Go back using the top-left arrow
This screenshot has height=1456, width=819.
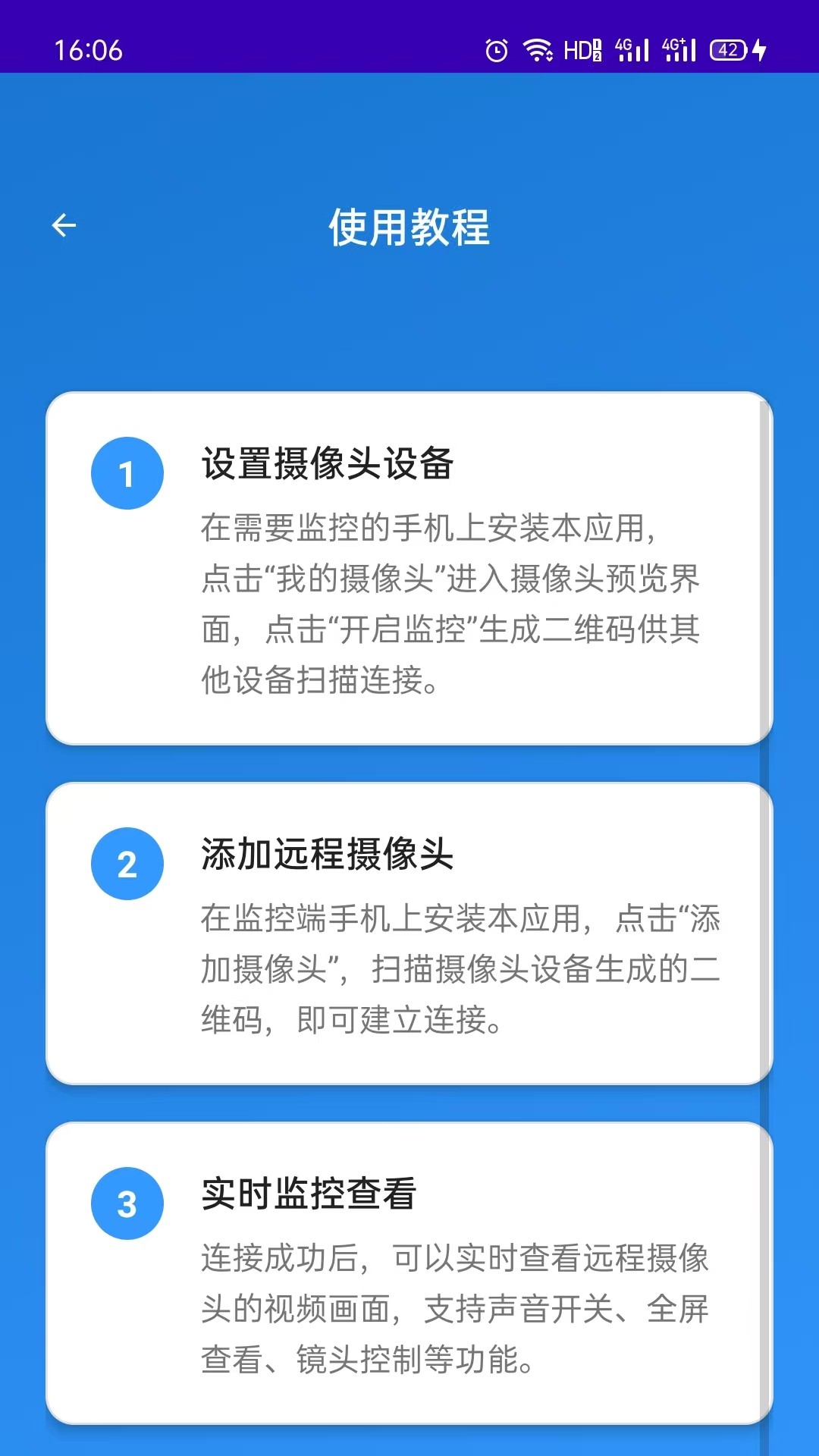point(64,225)
